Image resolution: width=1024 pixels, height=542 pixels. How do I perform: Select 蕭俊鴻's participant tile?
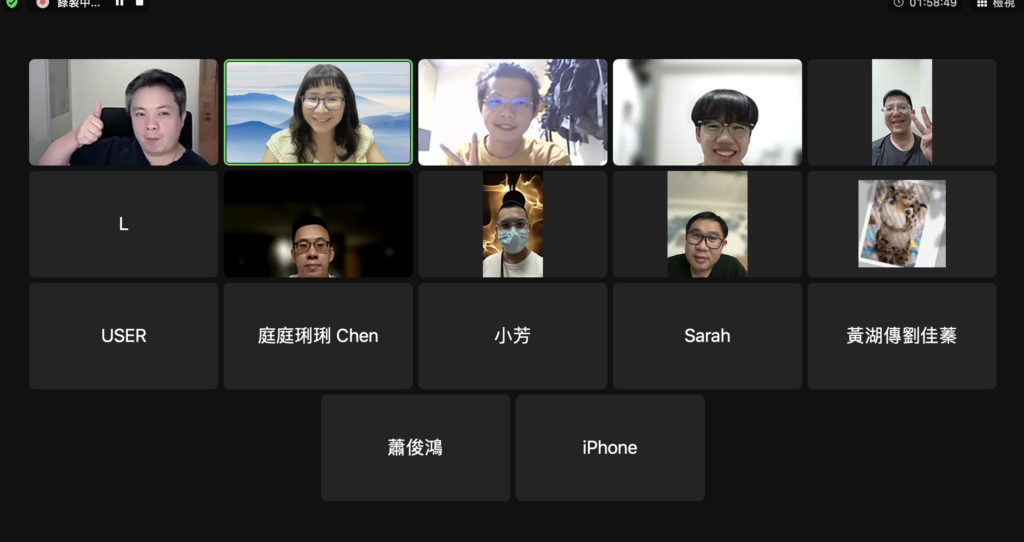click(415, 448)
